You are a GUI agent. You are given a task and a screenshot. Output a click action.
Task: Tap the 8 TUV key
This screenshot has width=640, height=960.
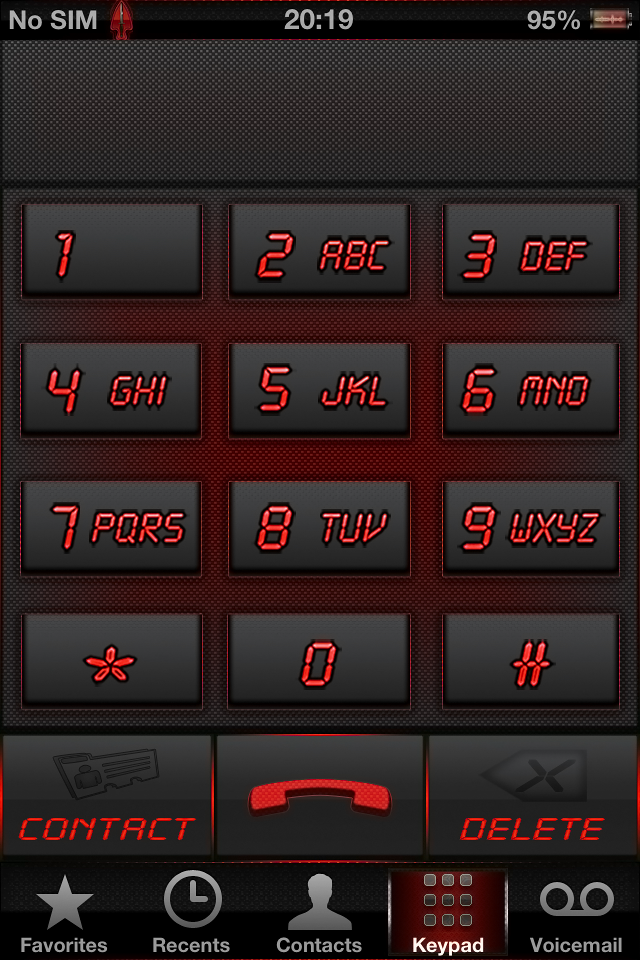(319, 528)
